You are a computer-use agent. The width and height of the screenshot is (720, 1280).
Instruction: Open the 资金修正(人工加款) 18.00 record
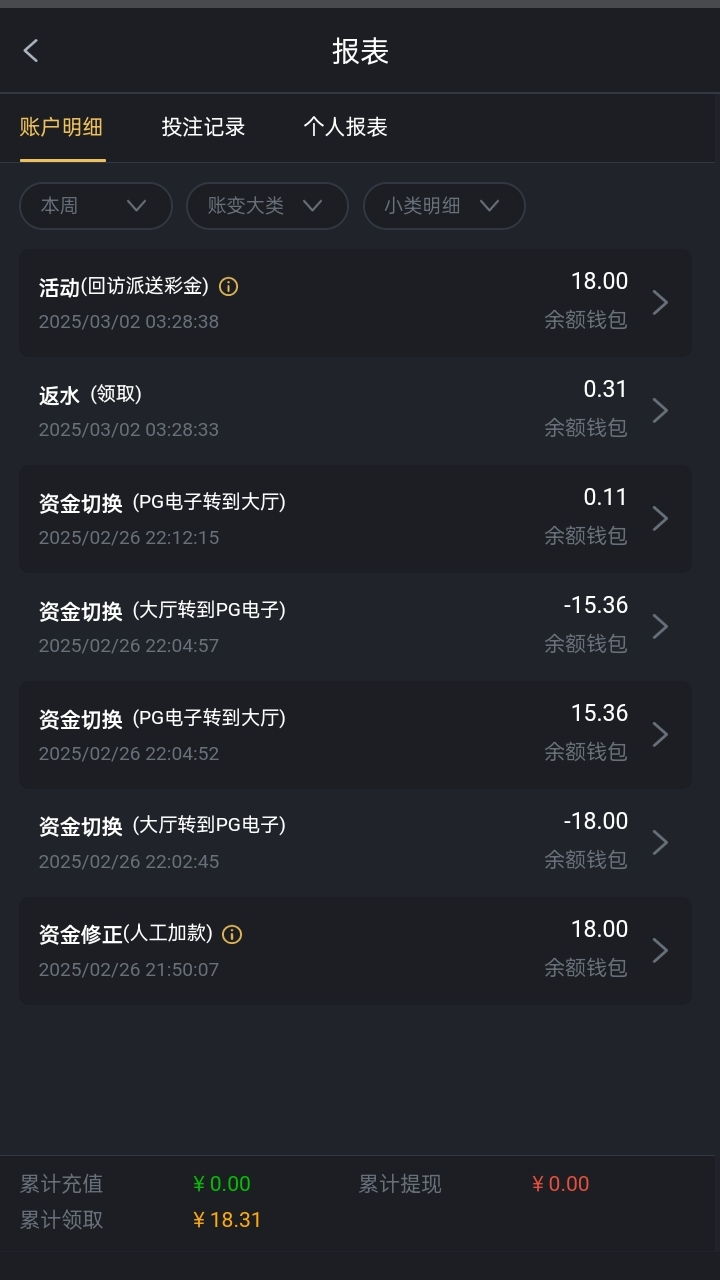click(x=355, y=951)
